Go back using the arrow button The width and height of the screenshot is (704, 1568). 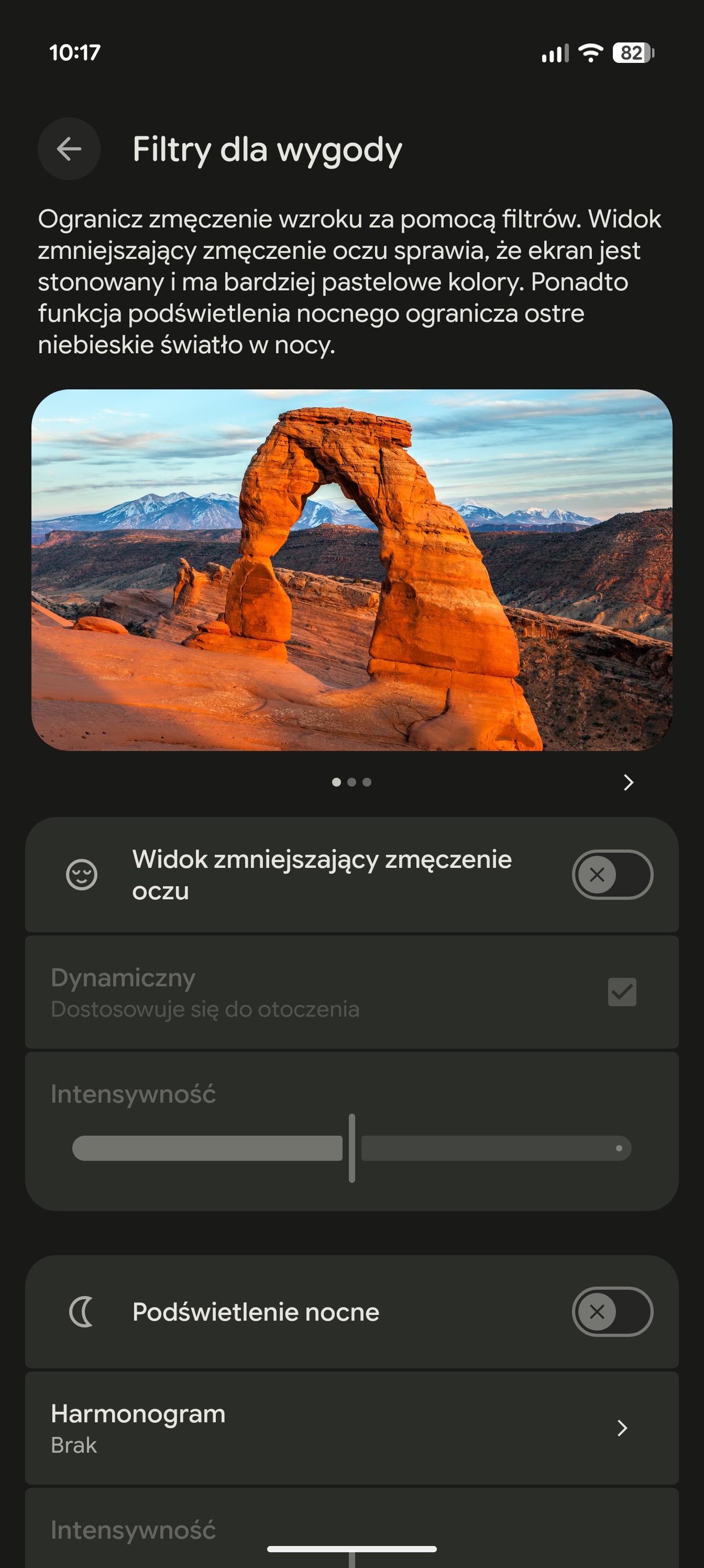69,148
